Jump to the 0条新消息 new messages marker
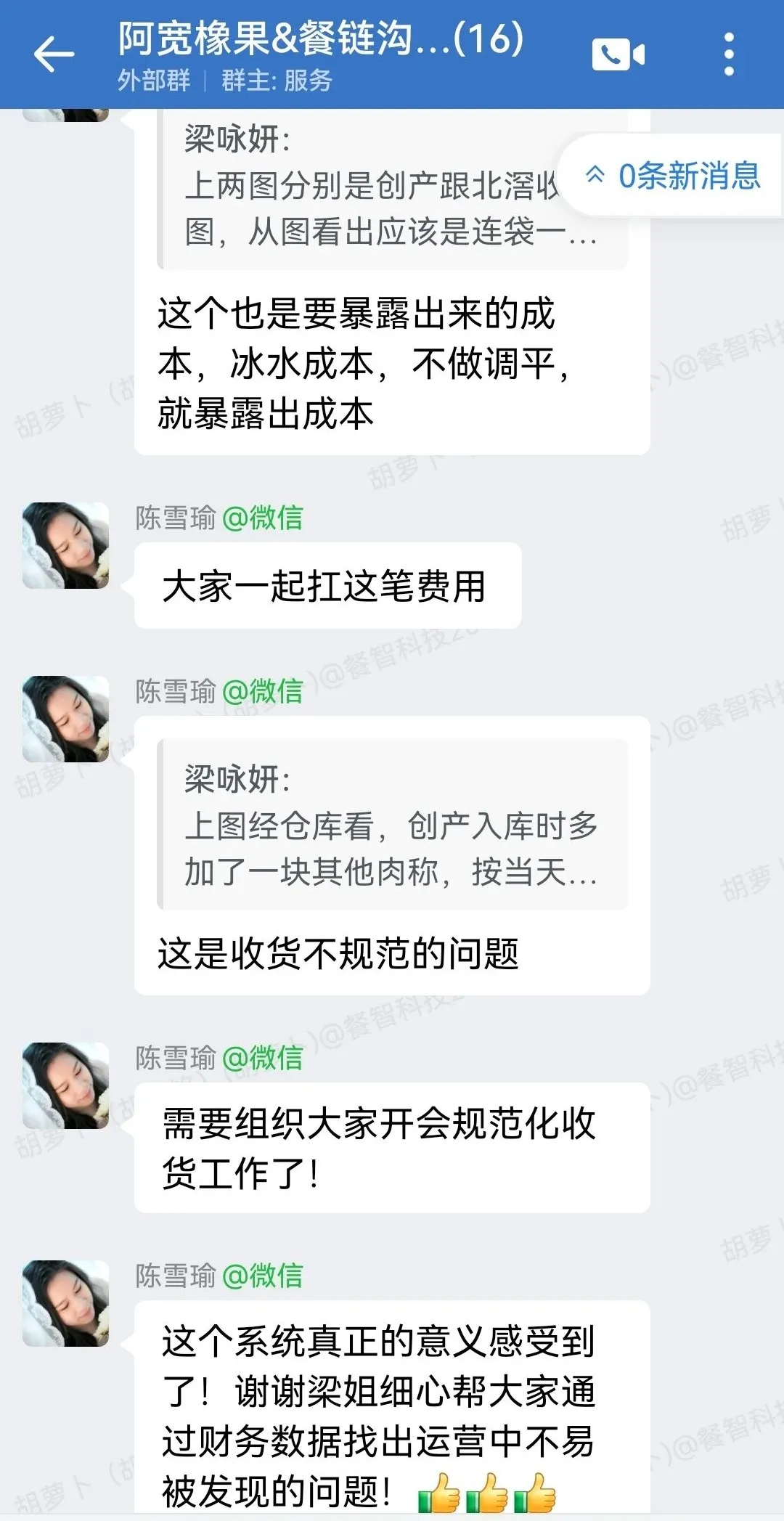Screen dimensions: 784x1521 click(672, 176)
